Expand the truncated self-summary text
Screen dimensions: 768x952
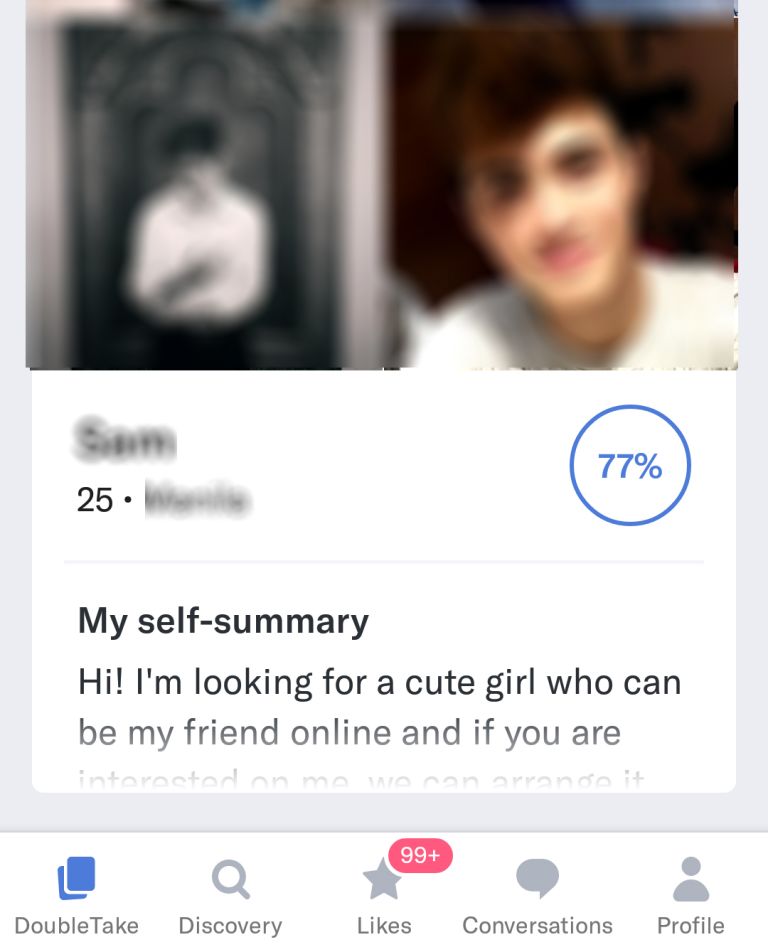(x=380, y=730)
